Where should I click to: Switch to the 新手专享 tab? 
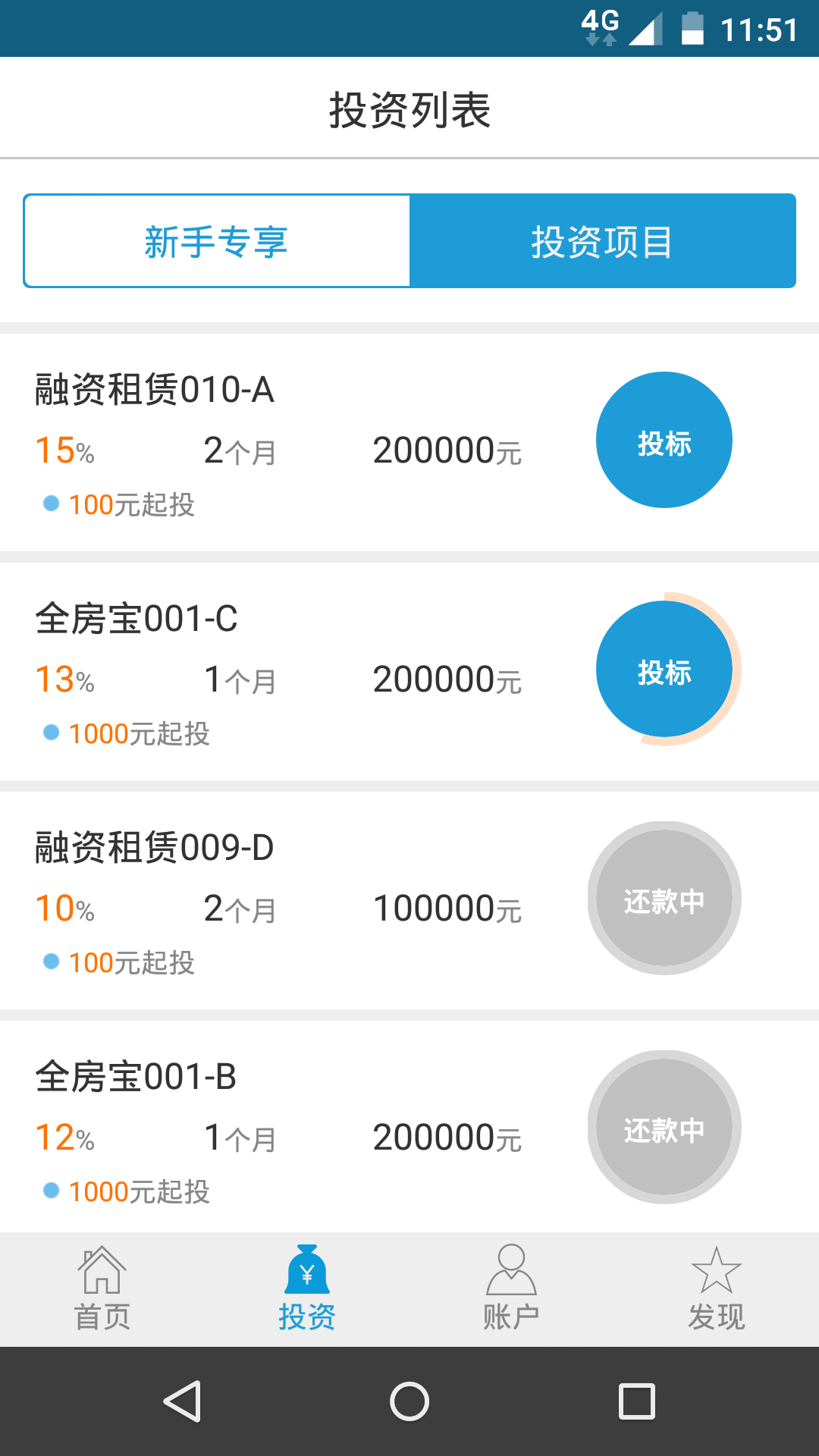[217, 241]
